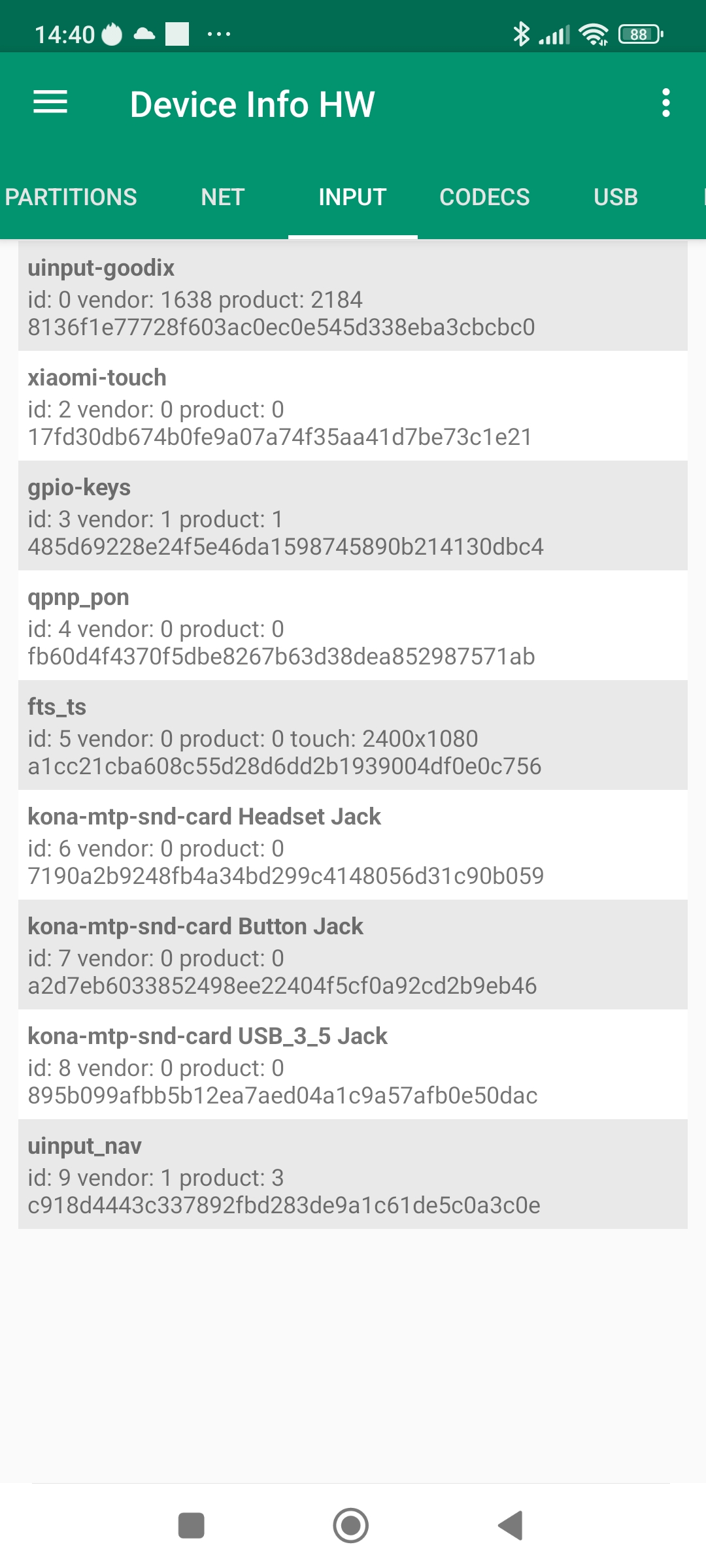Go to the USB tab
The height and width of the screenshot is (1568, 706).
pos(615,197)
